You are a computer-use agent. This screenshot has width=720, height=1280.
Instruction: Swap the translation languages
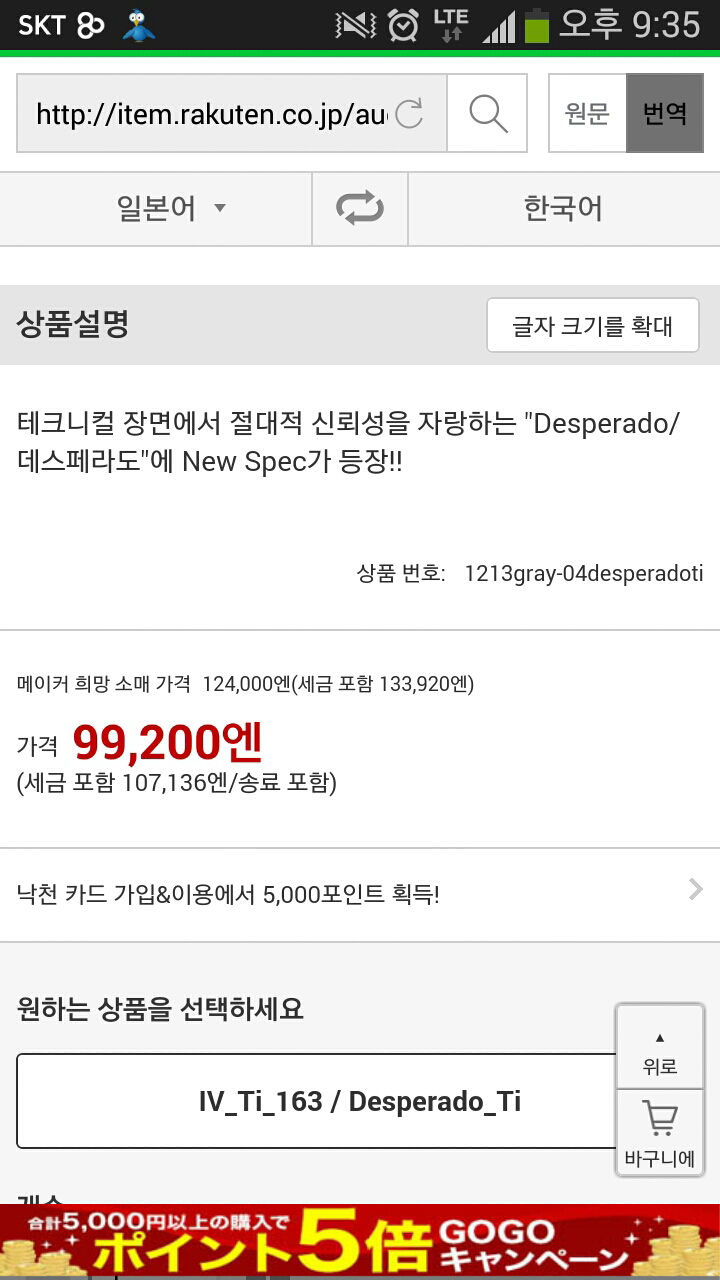click(x=360, y=209)
